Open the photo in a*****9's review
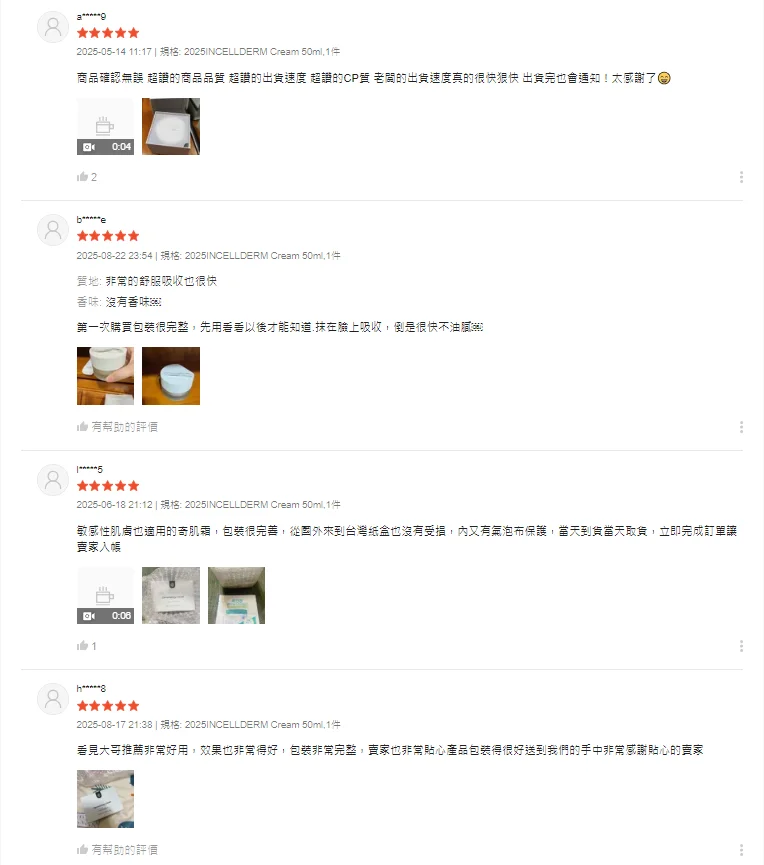The image size is (764, 865). click(170, 126)
